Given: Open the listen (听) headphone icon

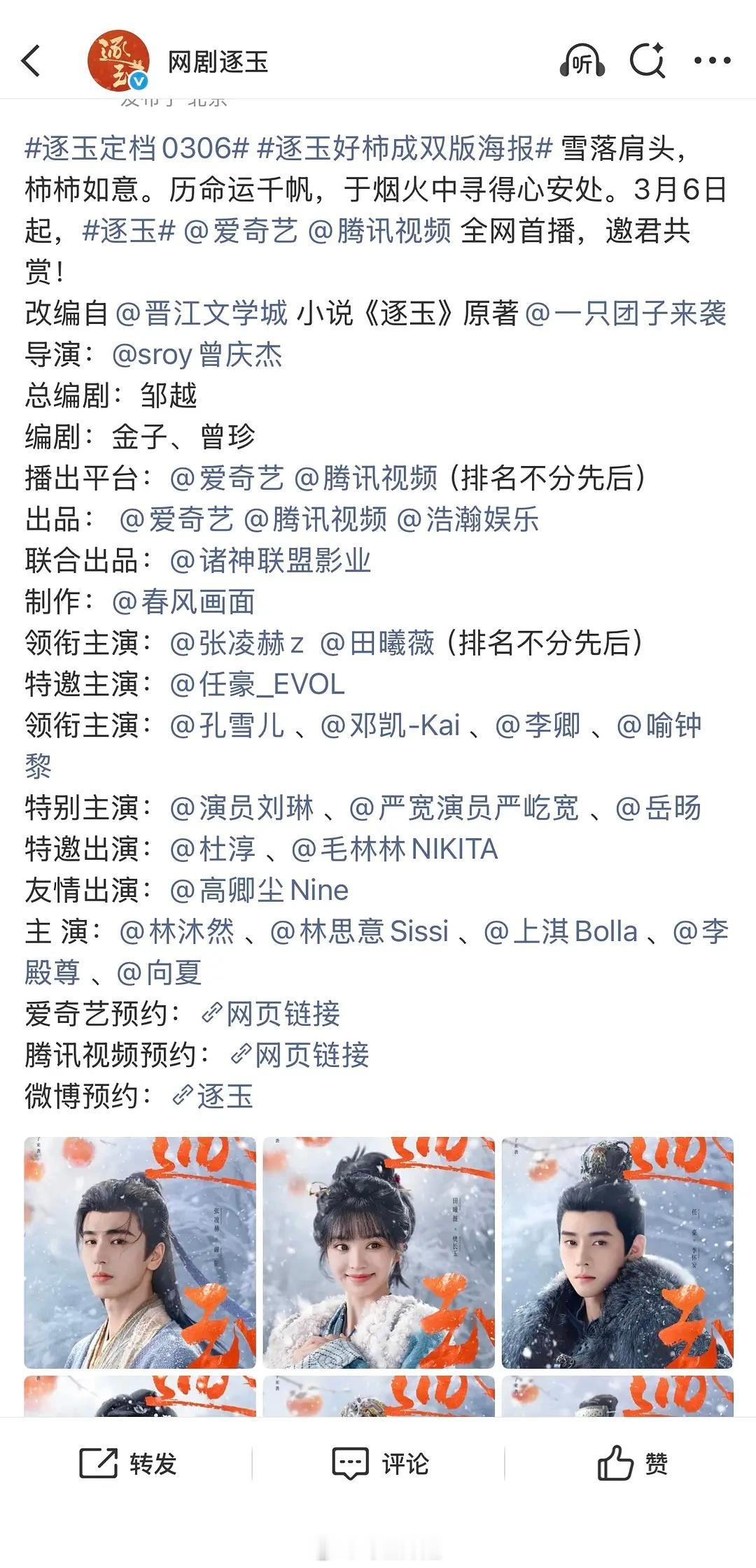Looking at the screenshot, I should click(x=582, y=62).
